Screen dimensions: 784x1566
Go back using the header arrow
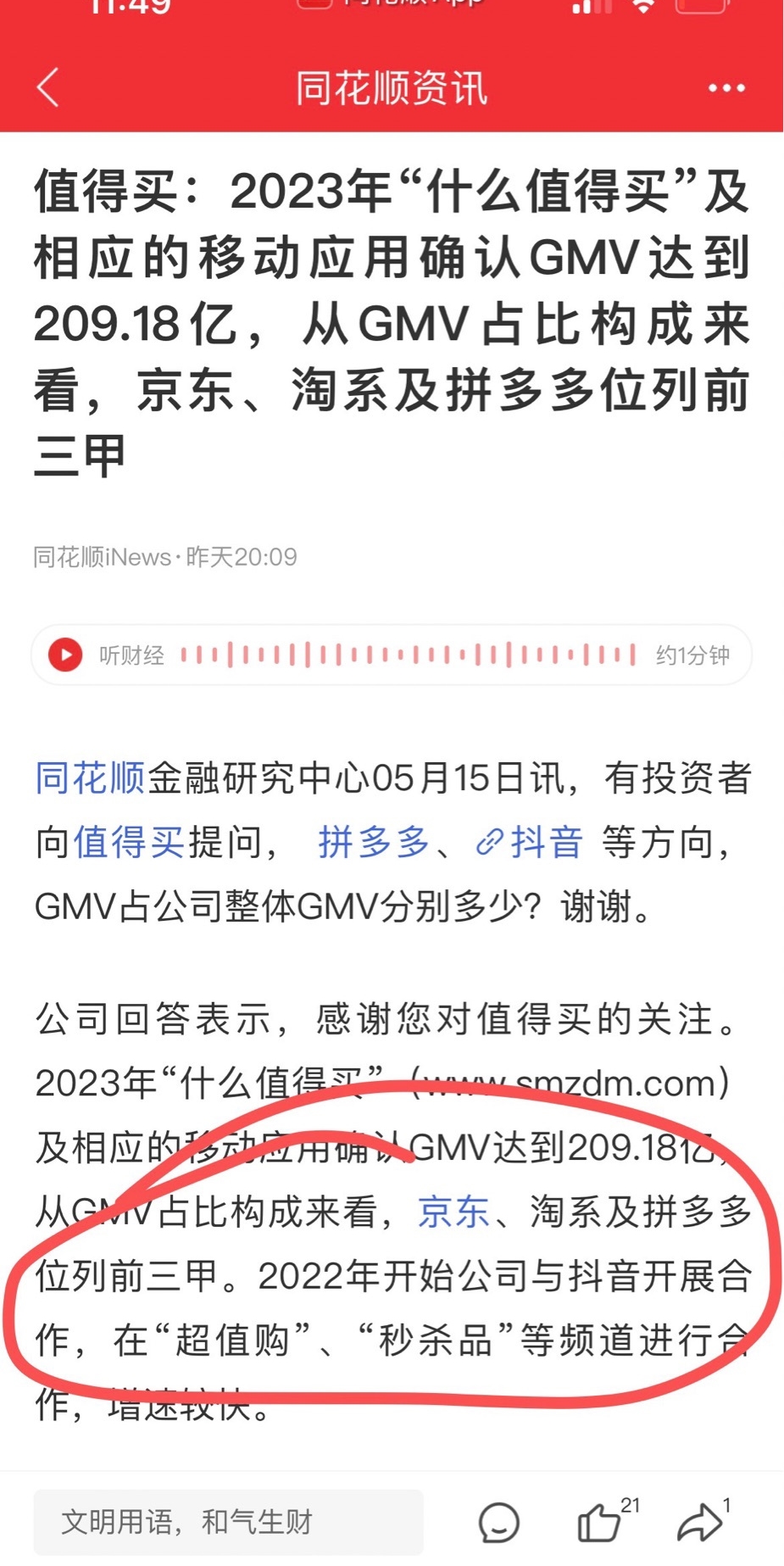[48, 87]
